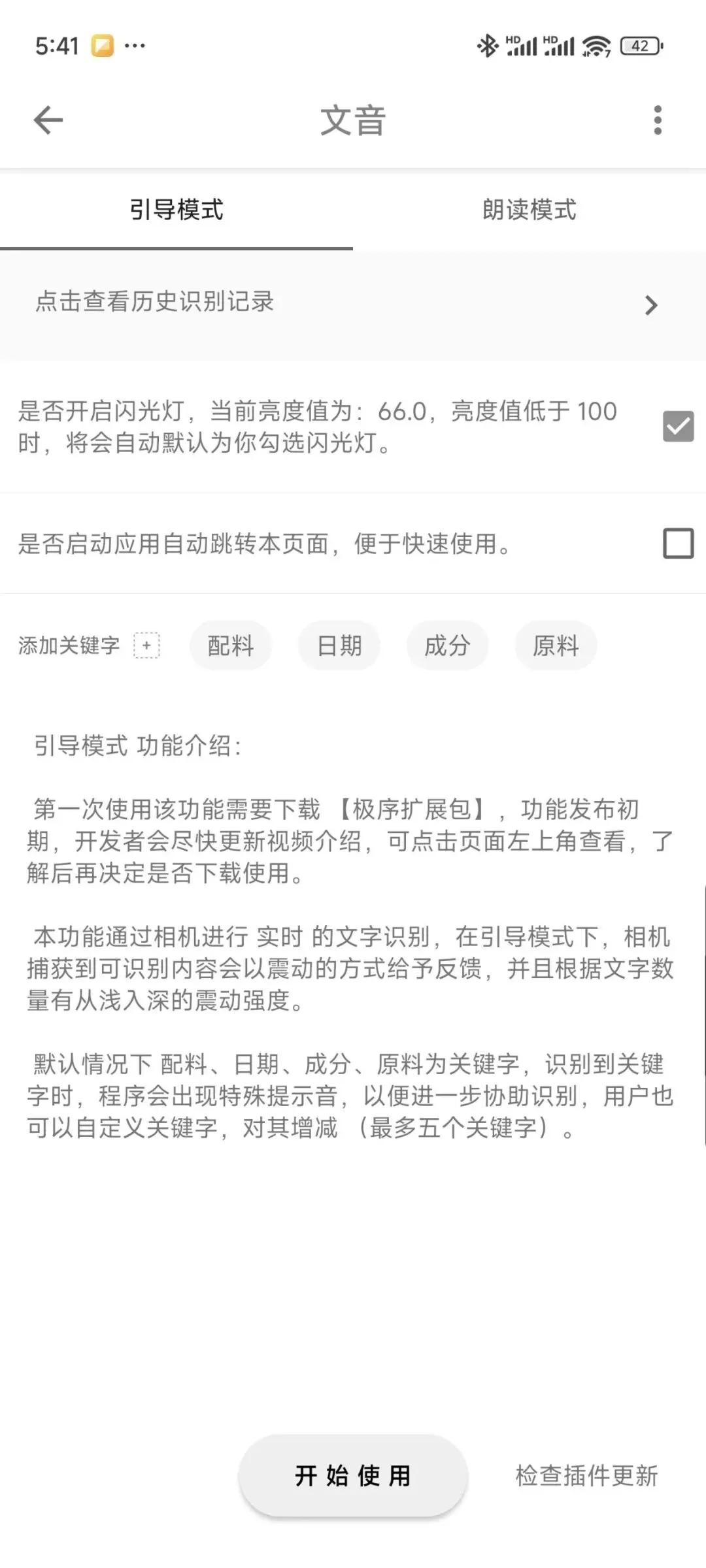
Task: Tap the 成分 keyword chip
Action: (447, 645)
